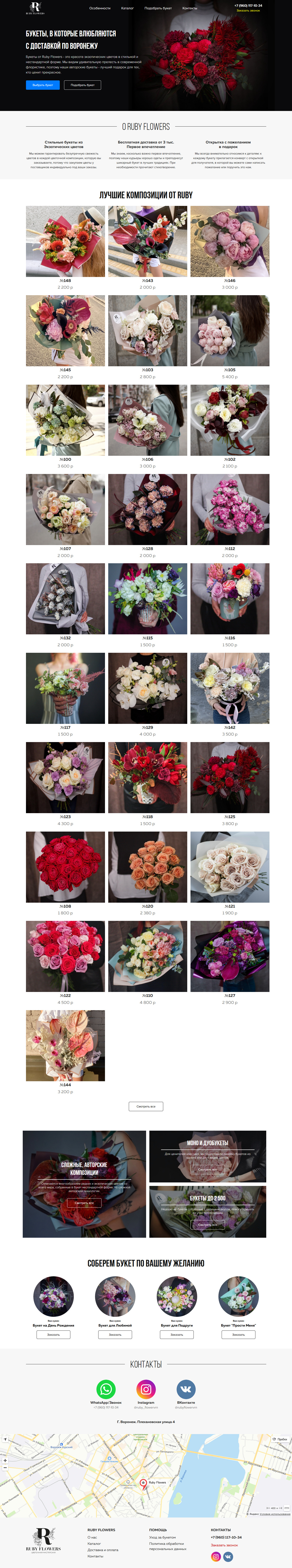Open ВКонтакте icon in contacts section
Viewport: 292px width, 1568px height.
(x=186, y=1389)
